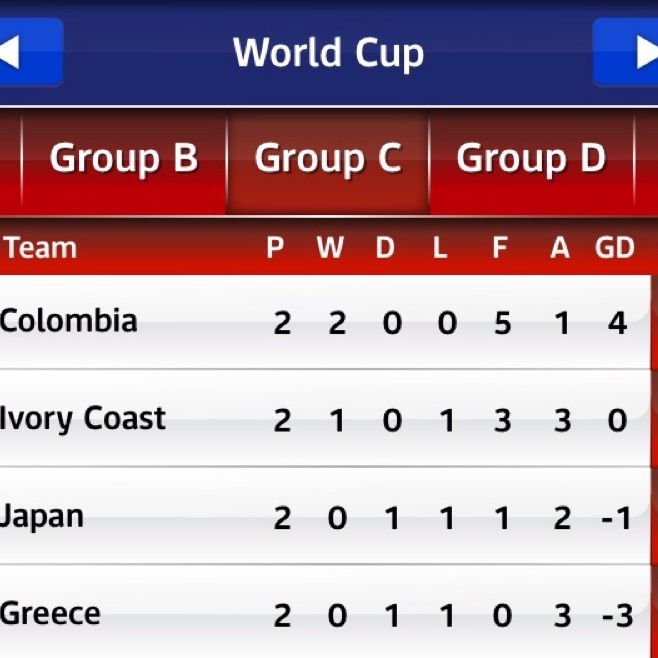Open the Japan team row
The image size is (658, 658).
(320, 516)
